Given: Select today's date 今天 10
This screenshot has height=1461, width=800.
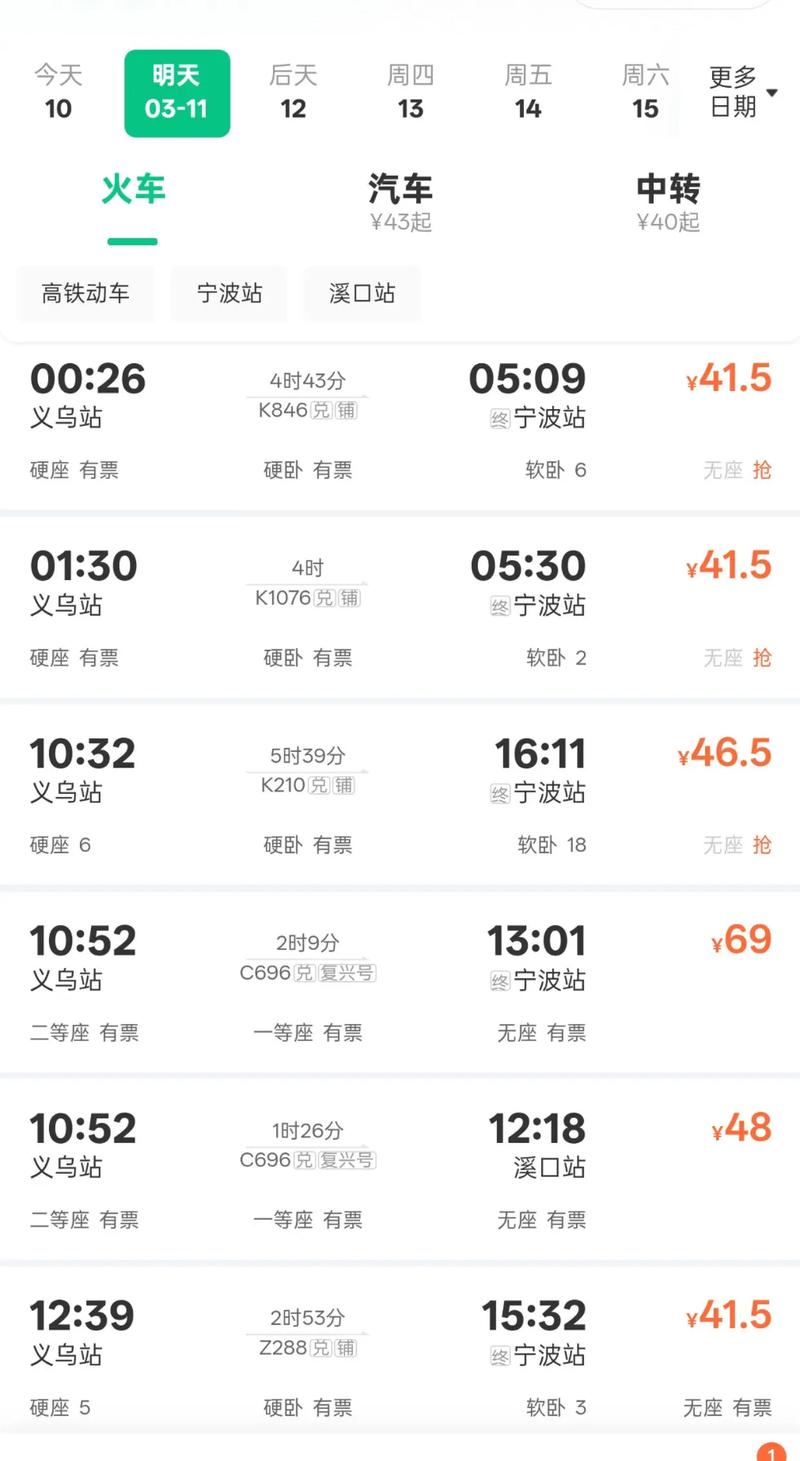Looking at the screenshot, I should pyautogui.click(x=58, y=92).
